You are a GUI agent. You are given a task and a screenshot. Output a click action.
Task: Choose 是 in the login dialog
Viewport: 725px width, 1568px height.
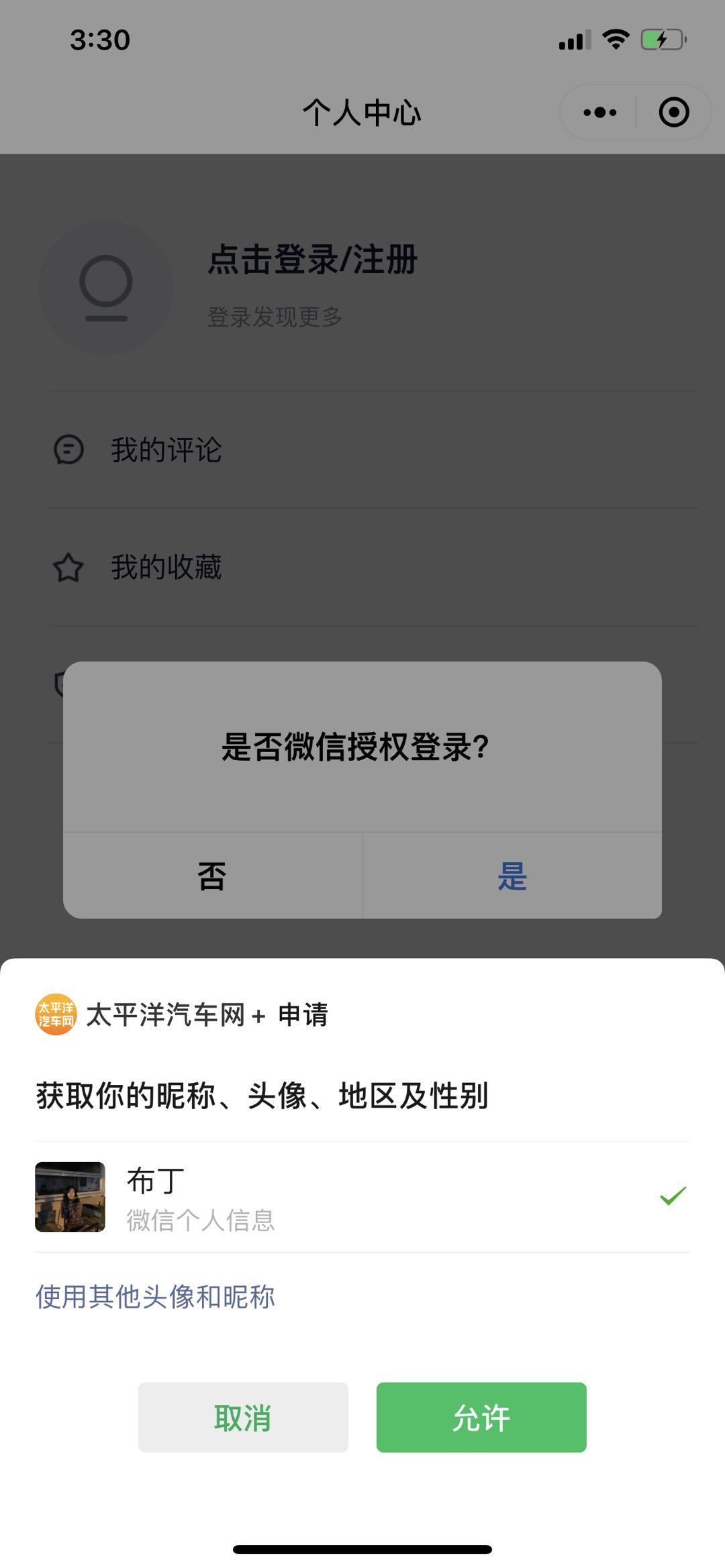(512, 876)
